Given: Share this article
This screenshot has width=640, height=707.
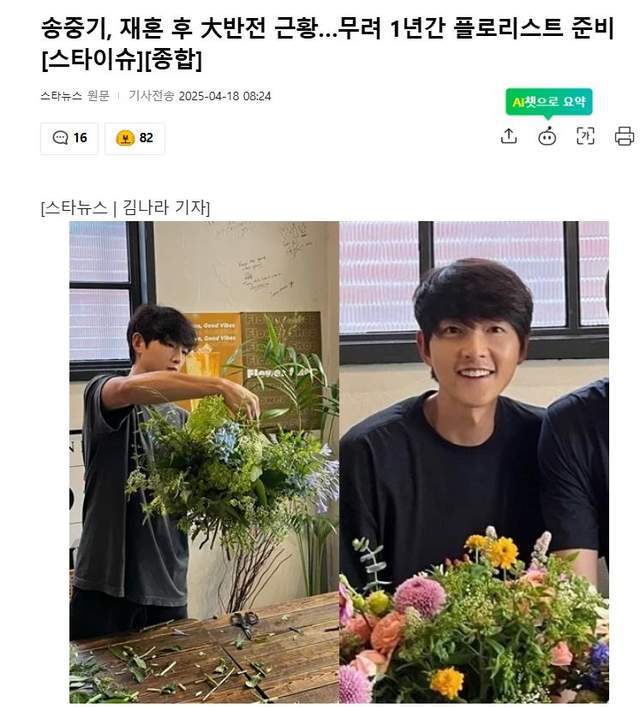Looking at the screenshot, I should (x=509, y=137).
